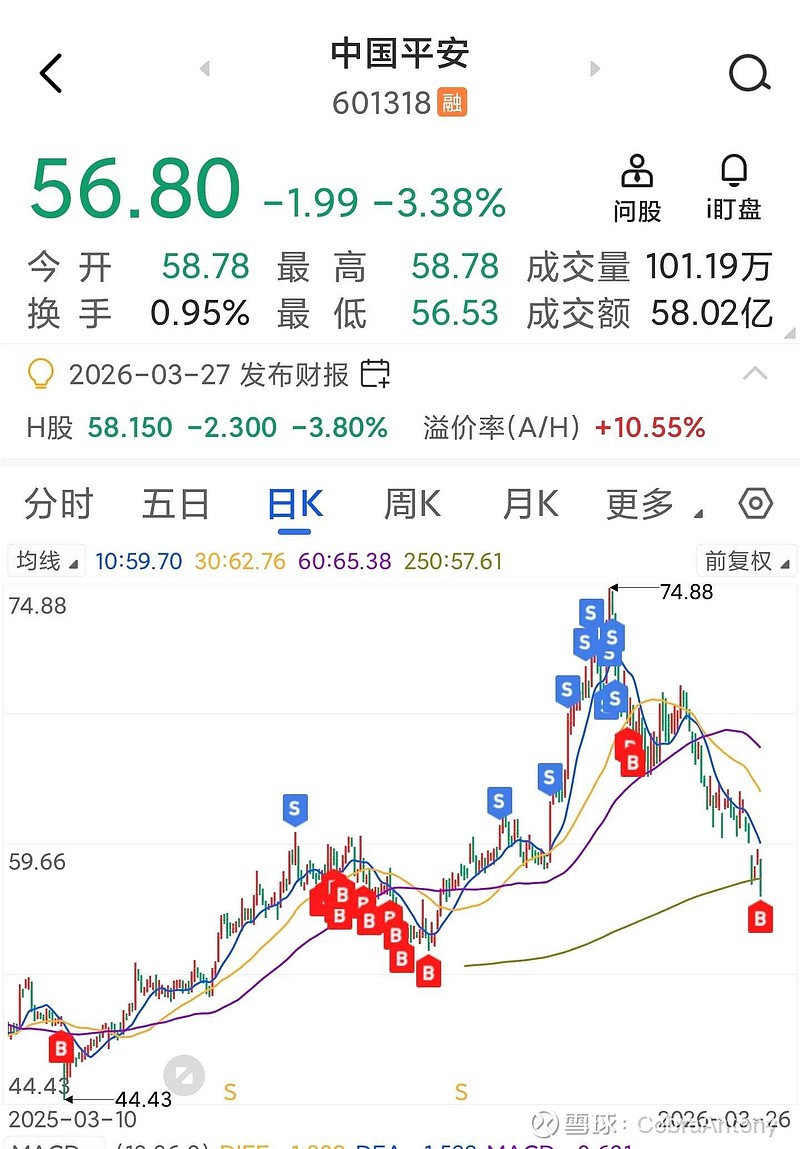Collapse the earnings announcement panel chevron
This screenshot has height=1149, width=800.
pos(756,372)
